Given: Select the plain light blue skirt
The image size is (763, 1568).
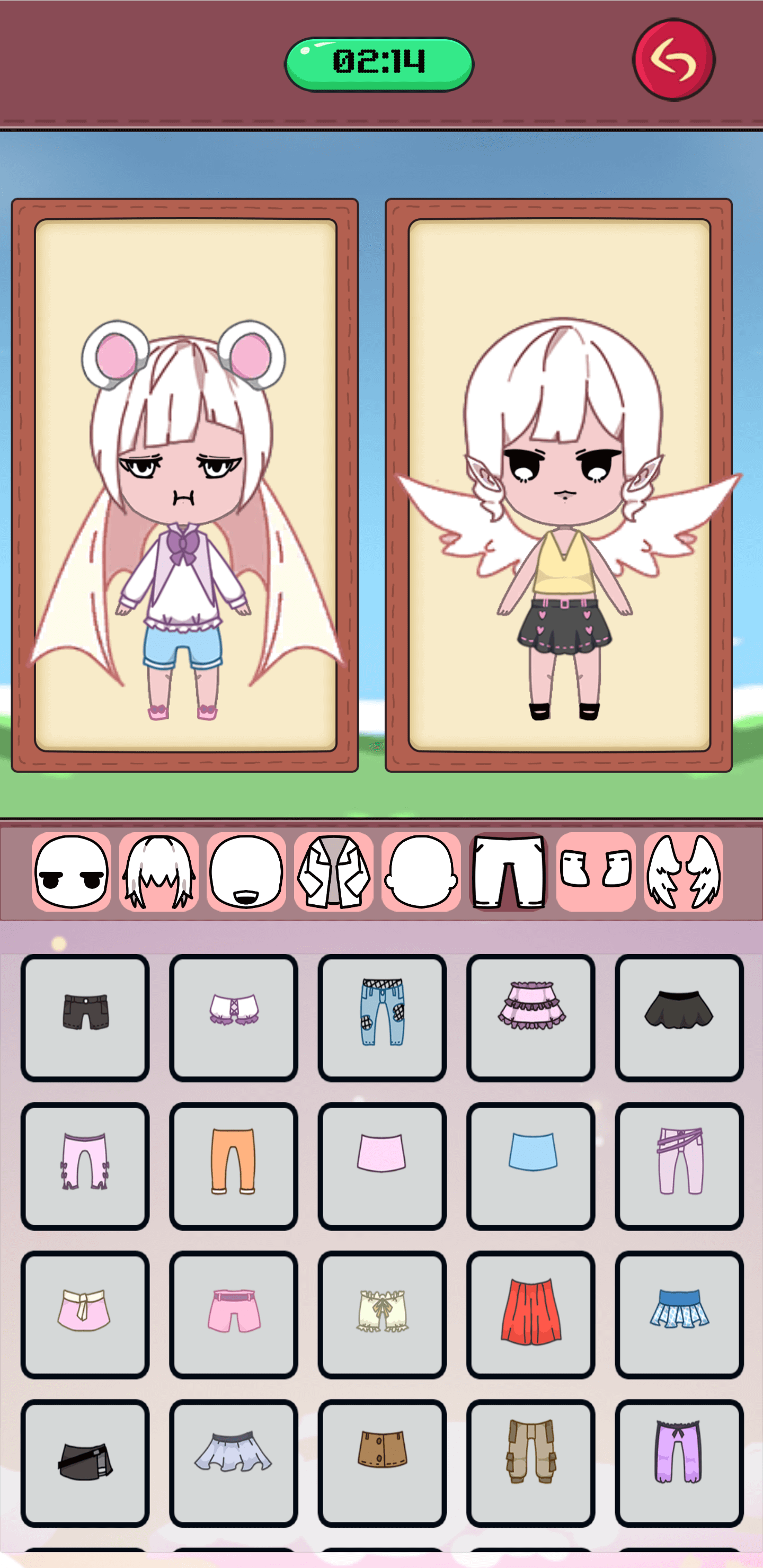Looking at the screenshot, I should [x=530, y=1166].
